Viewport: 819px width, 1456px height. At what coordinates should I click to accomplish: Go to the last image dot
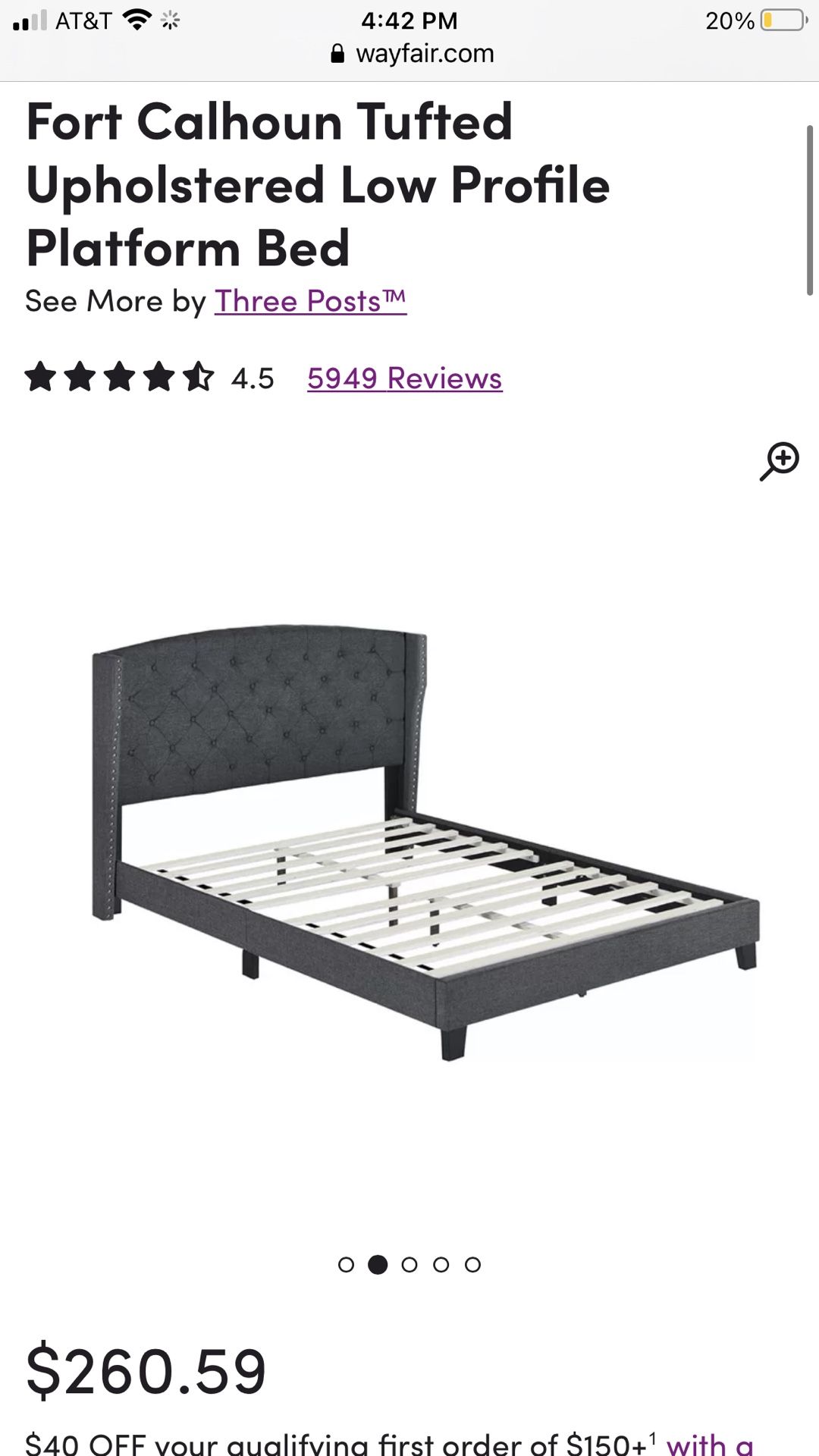point(472,1264)
